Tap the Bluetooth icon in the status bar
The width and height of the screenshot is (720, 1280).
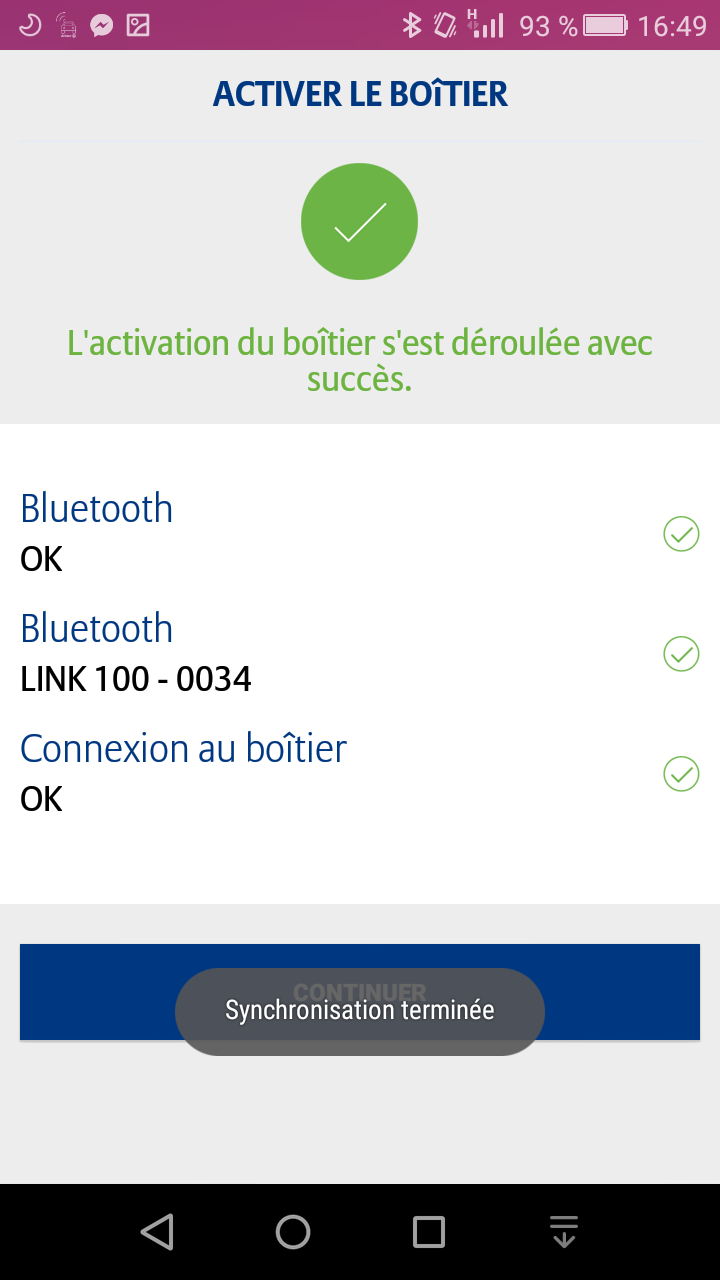point(414,24)
